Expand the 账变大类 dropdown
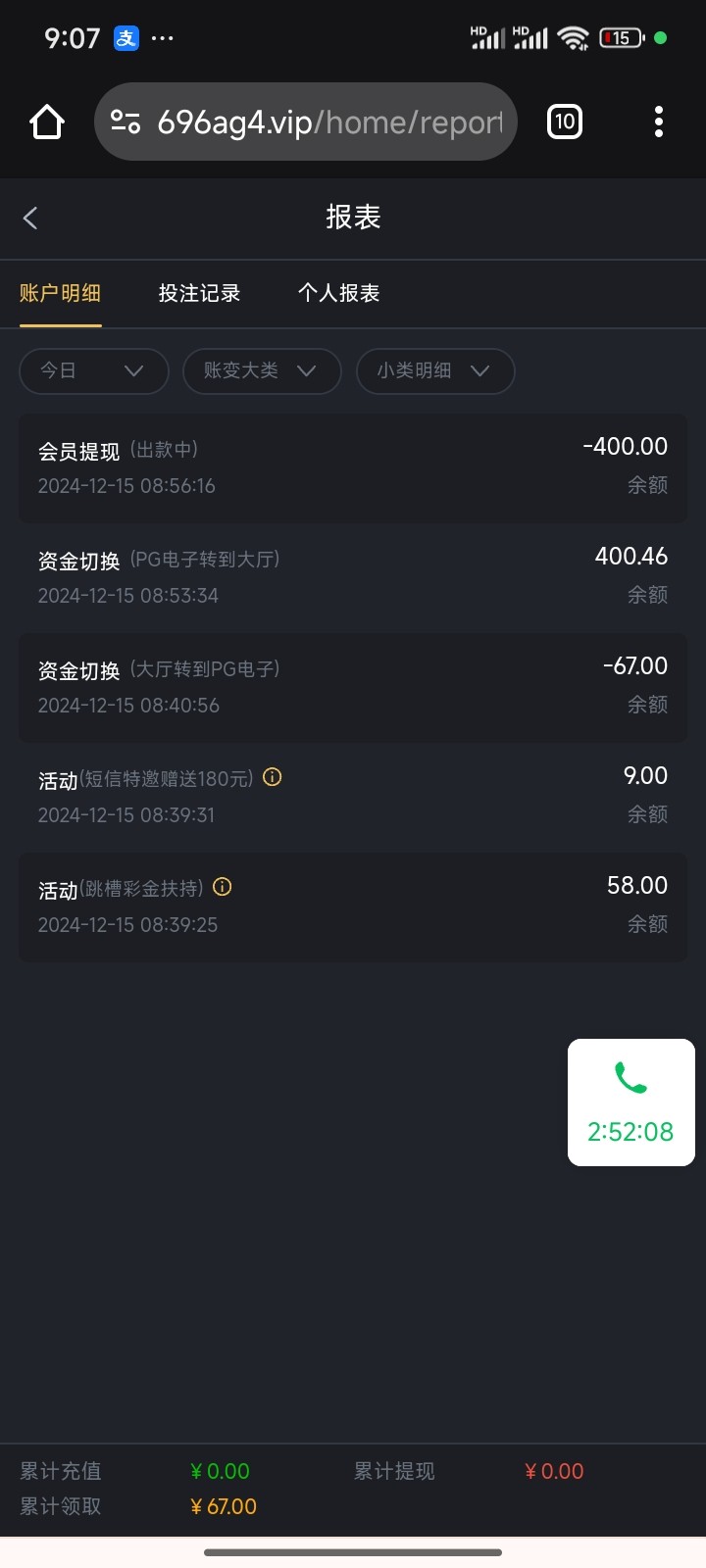 262,370
